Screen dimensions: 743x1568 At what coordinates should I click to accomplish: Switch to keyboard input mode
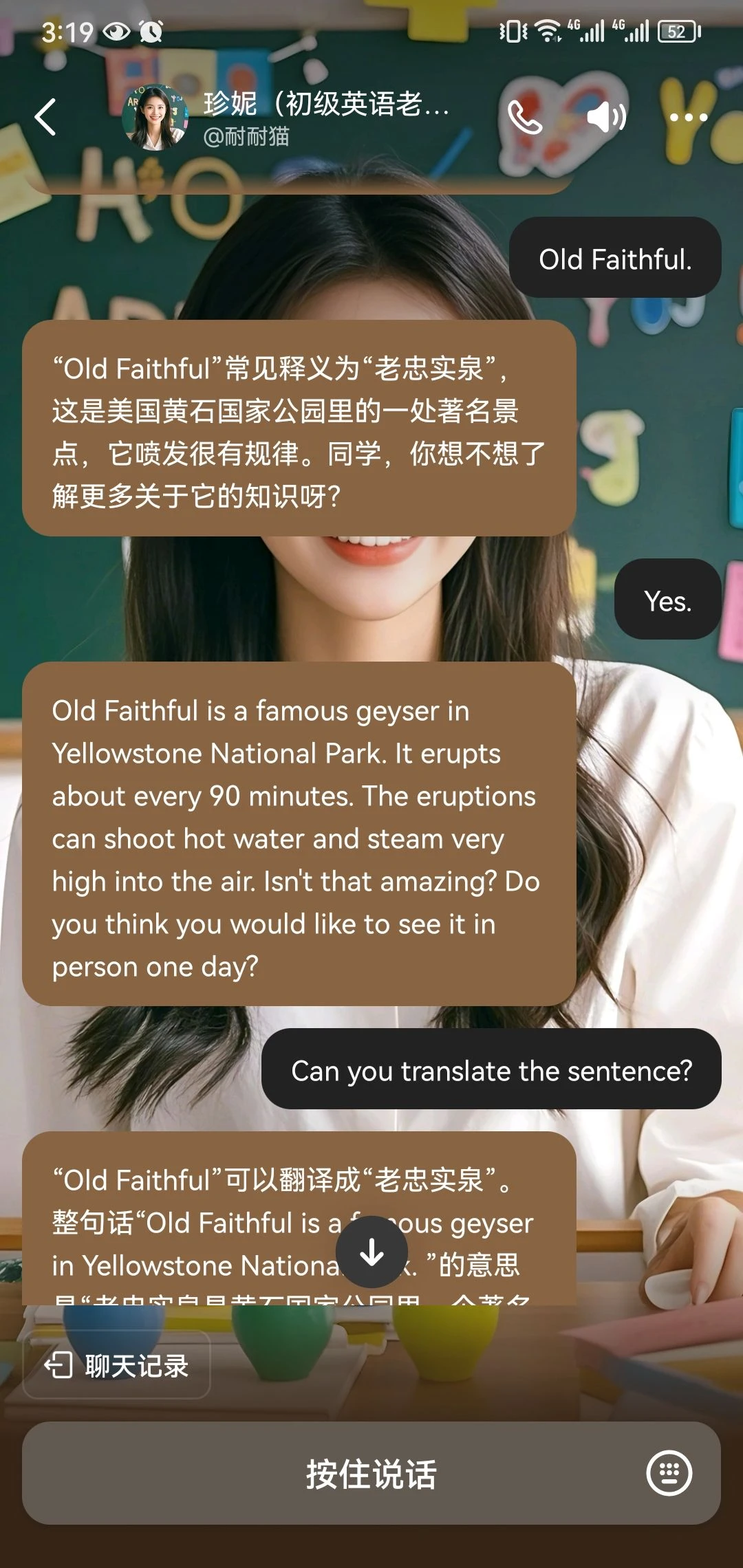[669, 1473]
